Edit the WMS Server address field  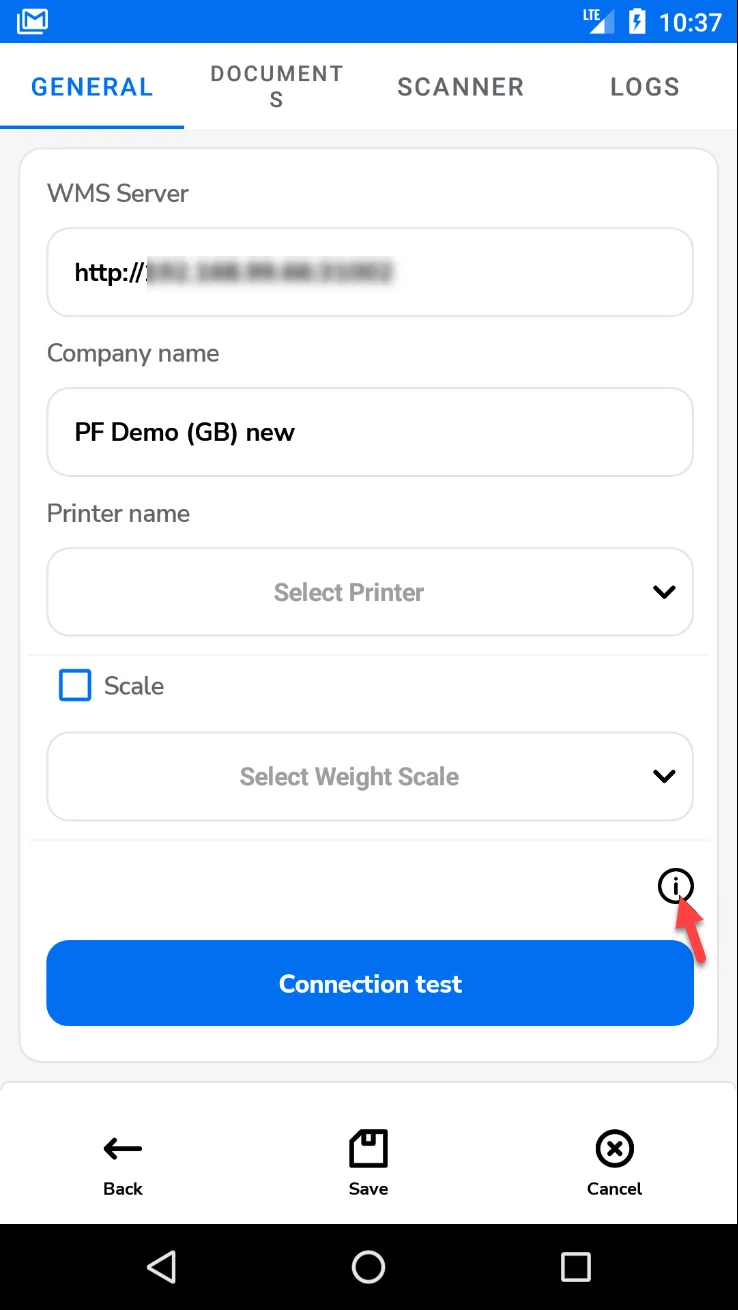(370, 272)
